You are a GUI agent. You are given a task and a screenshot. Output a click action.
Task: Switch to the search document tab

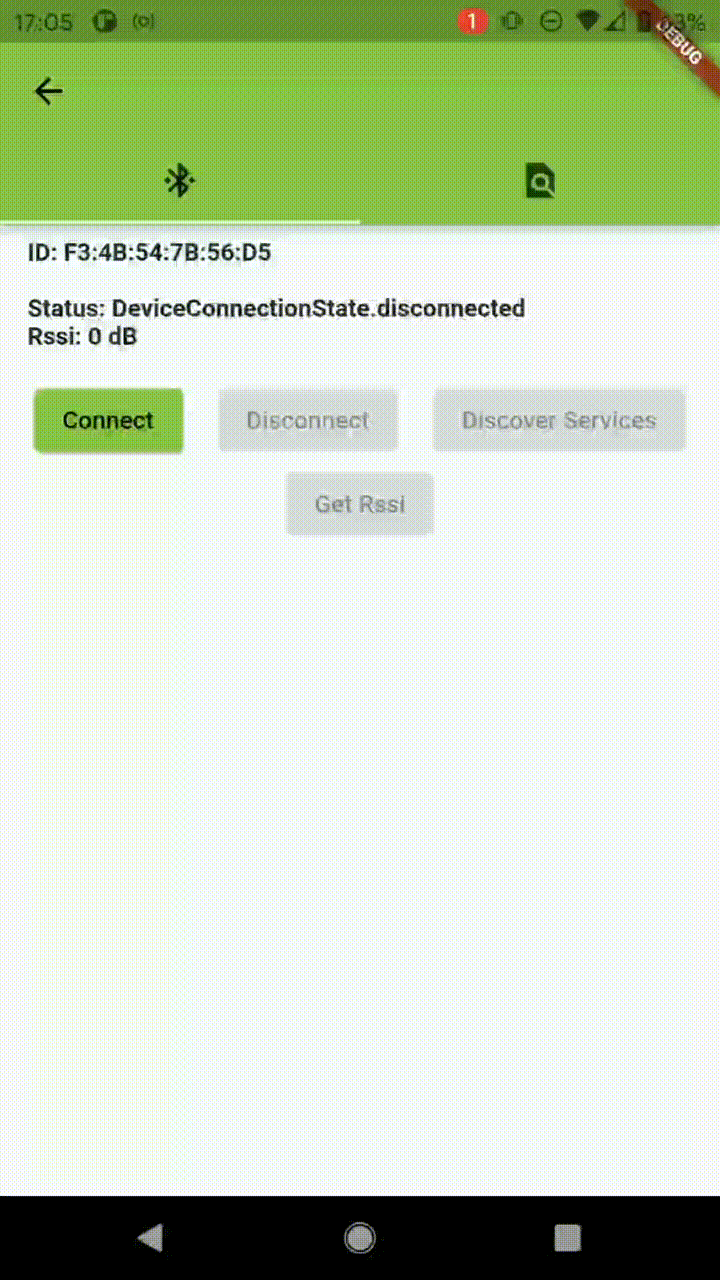[x=540, y=181]
